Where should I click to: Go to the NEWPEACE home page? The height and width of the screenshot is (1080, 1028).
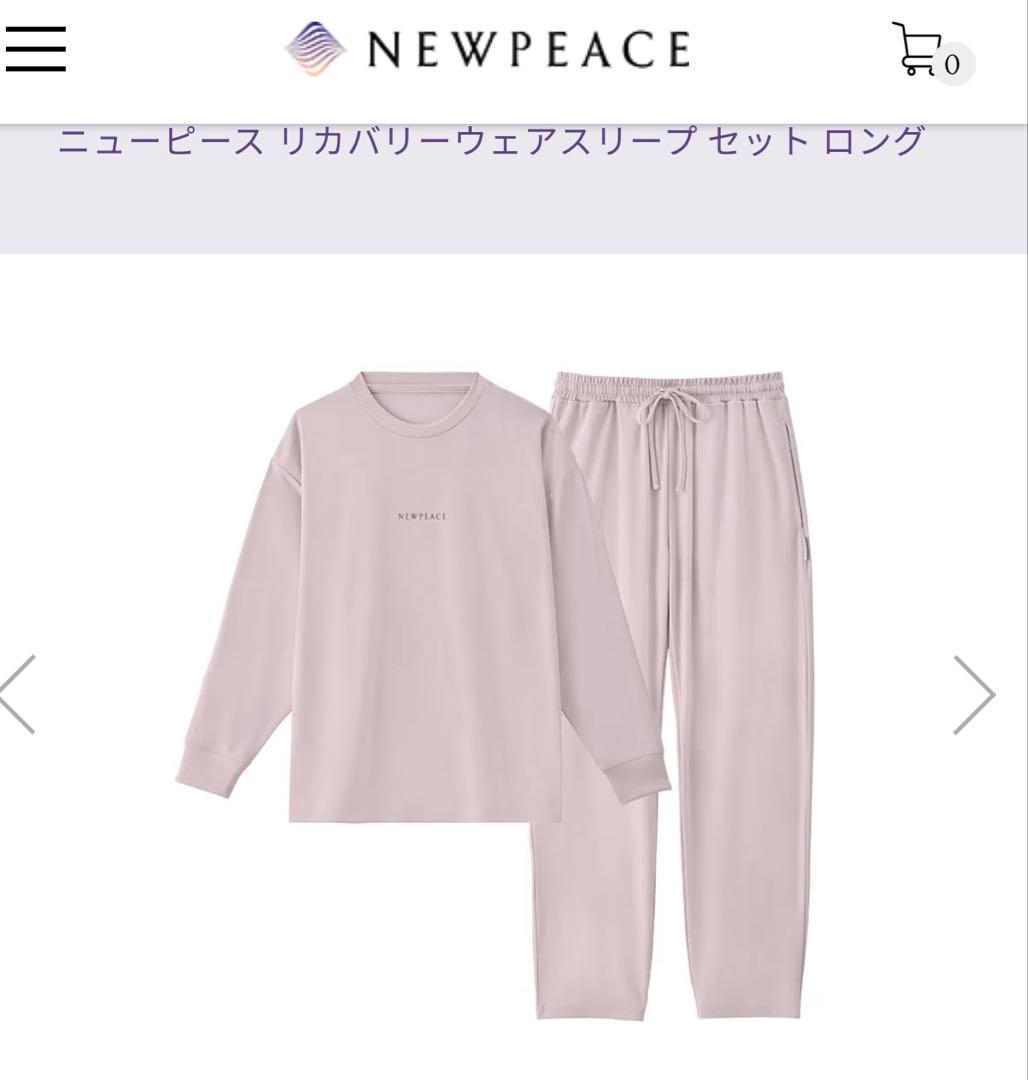tap(488, 49)
